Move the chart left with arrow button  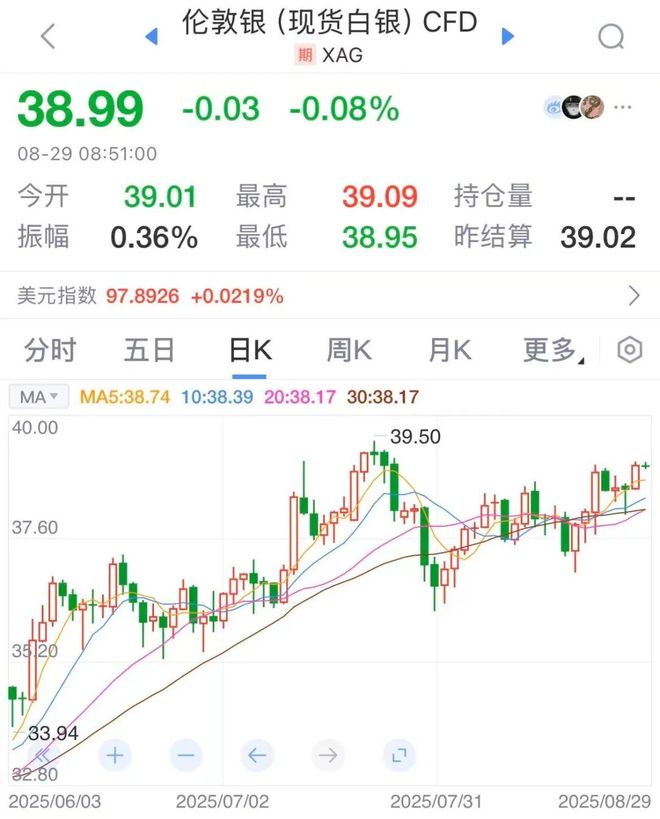coord(256,755)
